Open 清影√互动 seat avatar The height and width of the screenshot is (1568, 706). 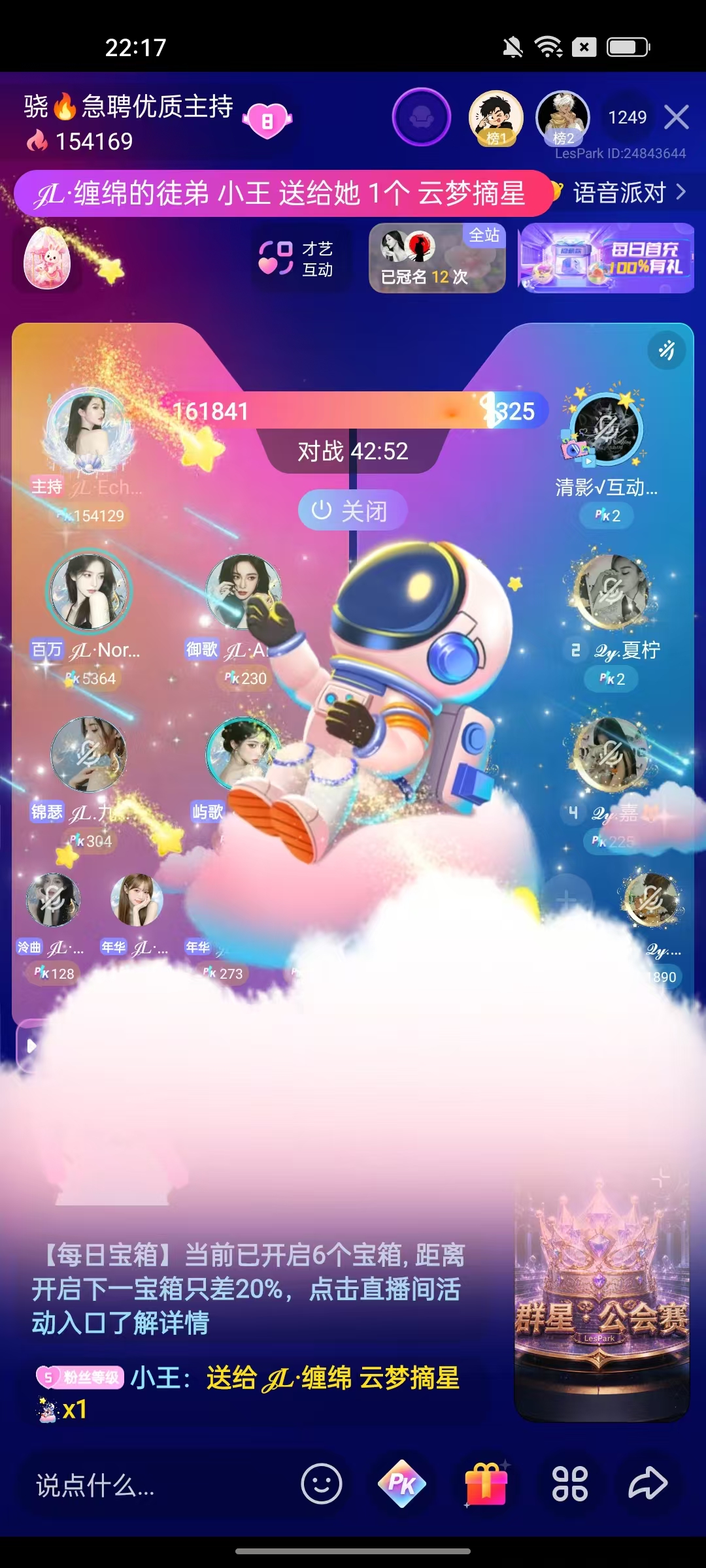click(x=607, y=429)
